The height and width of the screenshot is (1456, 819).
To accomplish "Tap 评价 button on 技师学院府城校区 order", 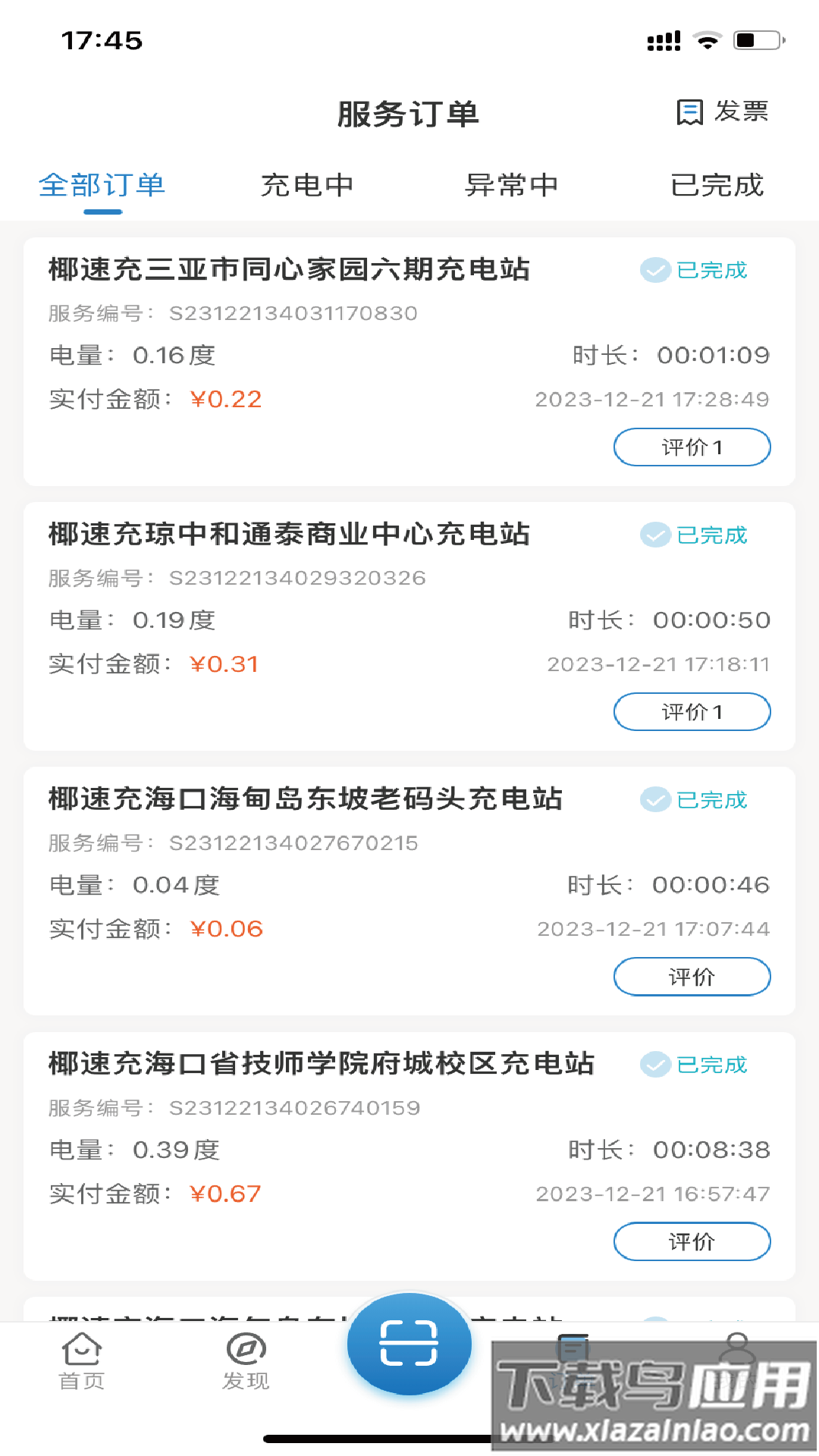I will [x=692, y=1241].
